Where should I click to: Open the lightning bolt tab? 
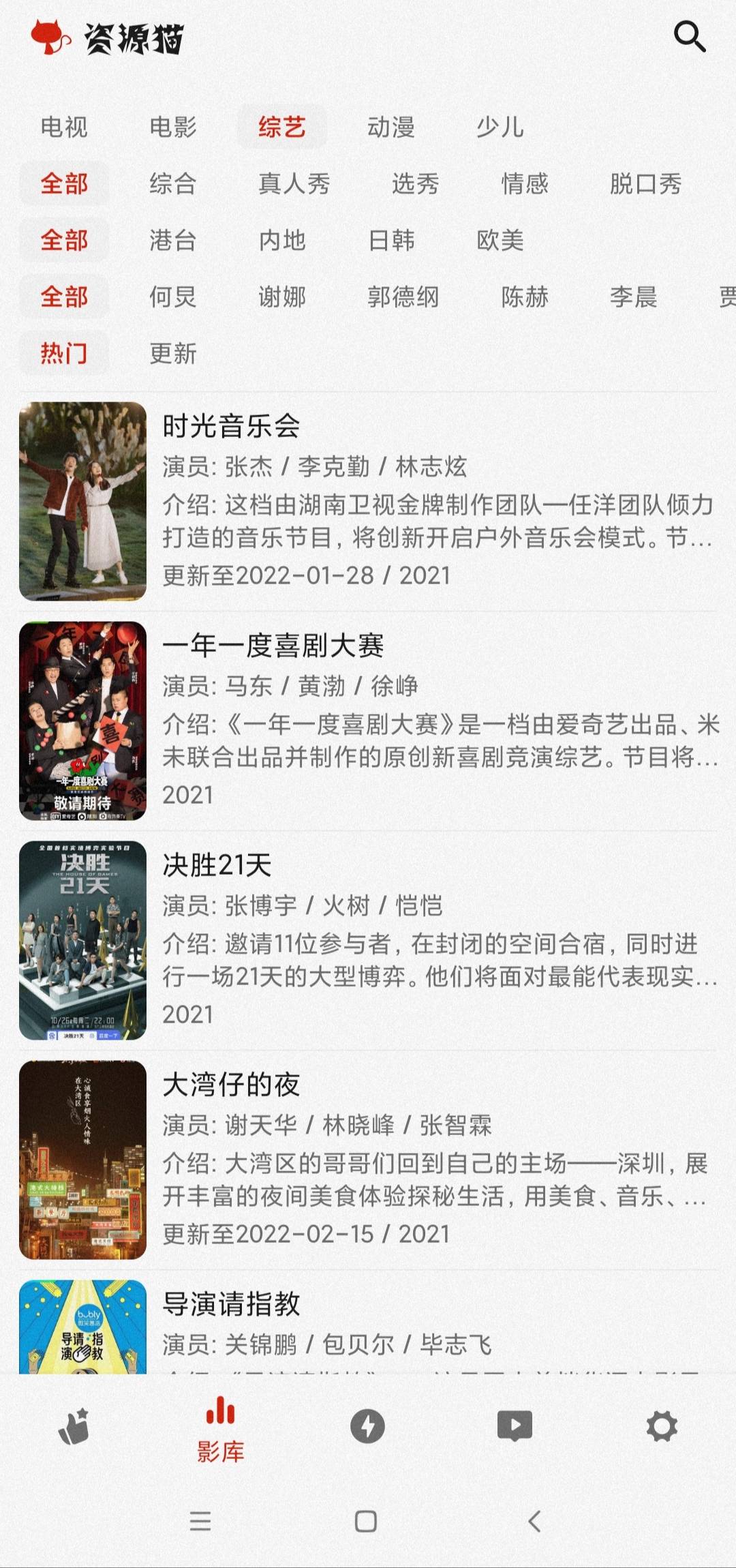367,1426
